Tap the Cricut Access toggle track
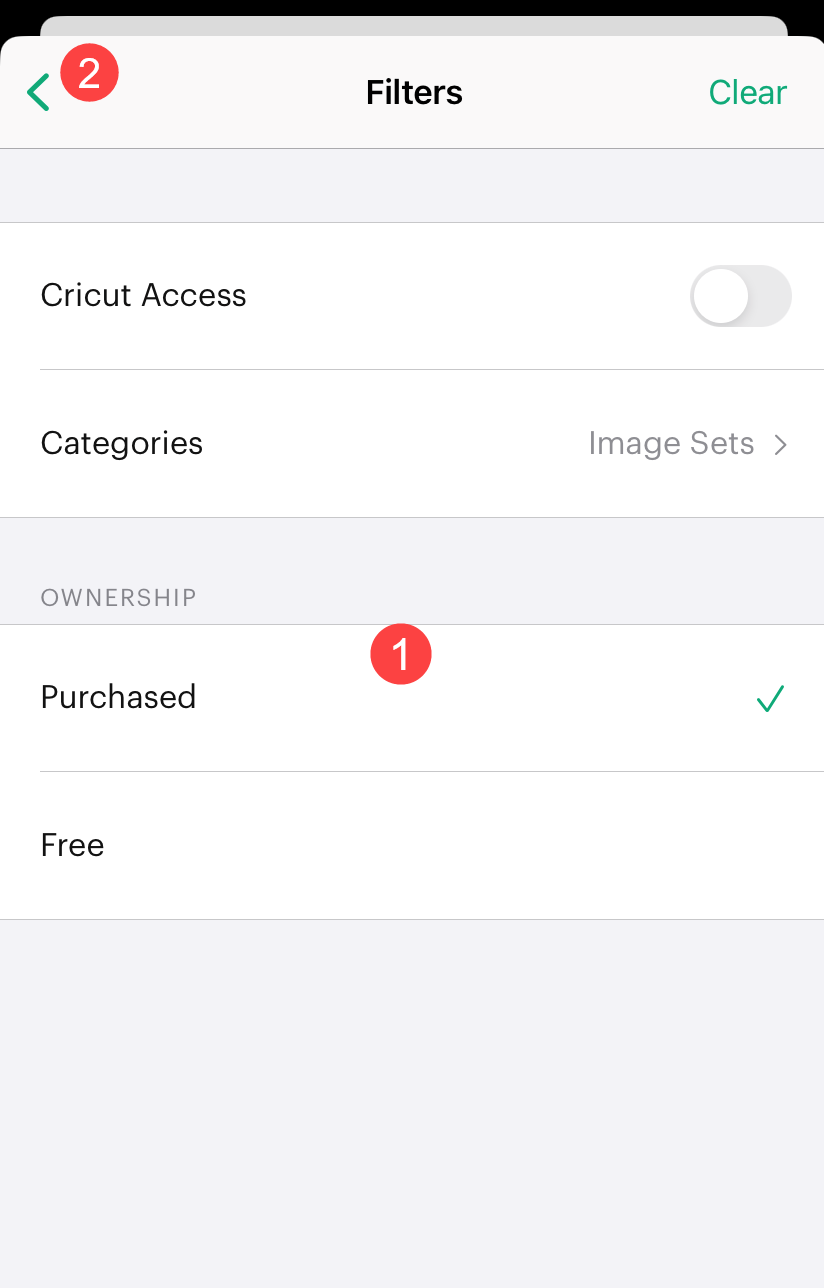Screen dimensions: 824x1288 (740, 296)
